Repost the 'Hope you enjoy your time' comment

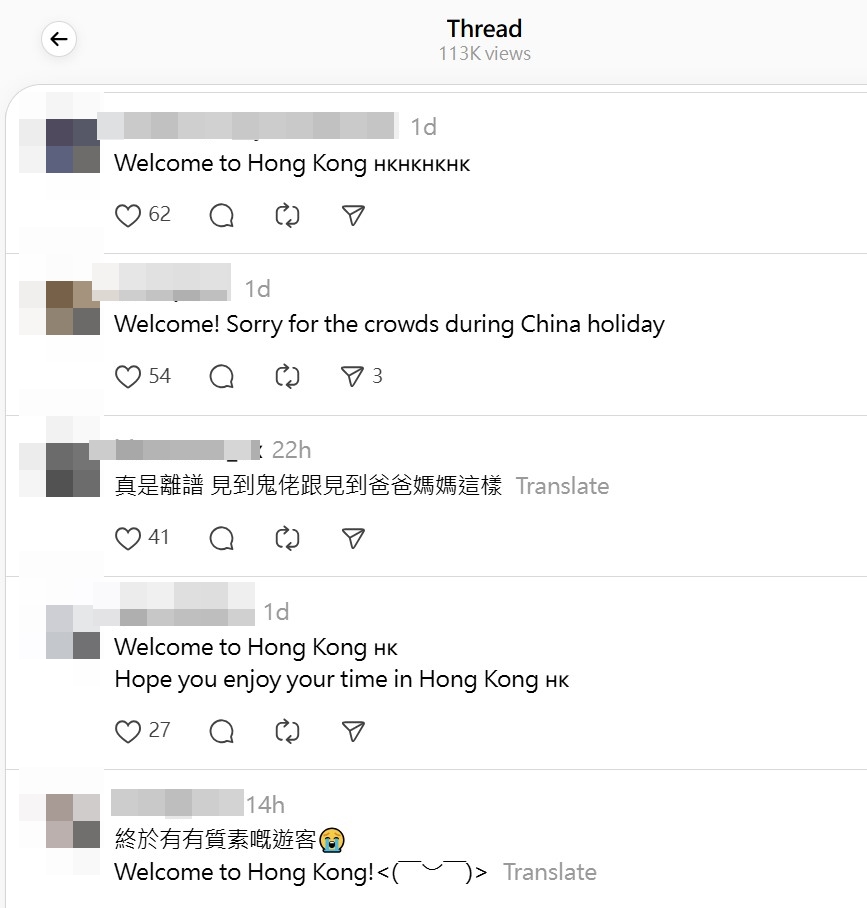(x=287, y=731)
